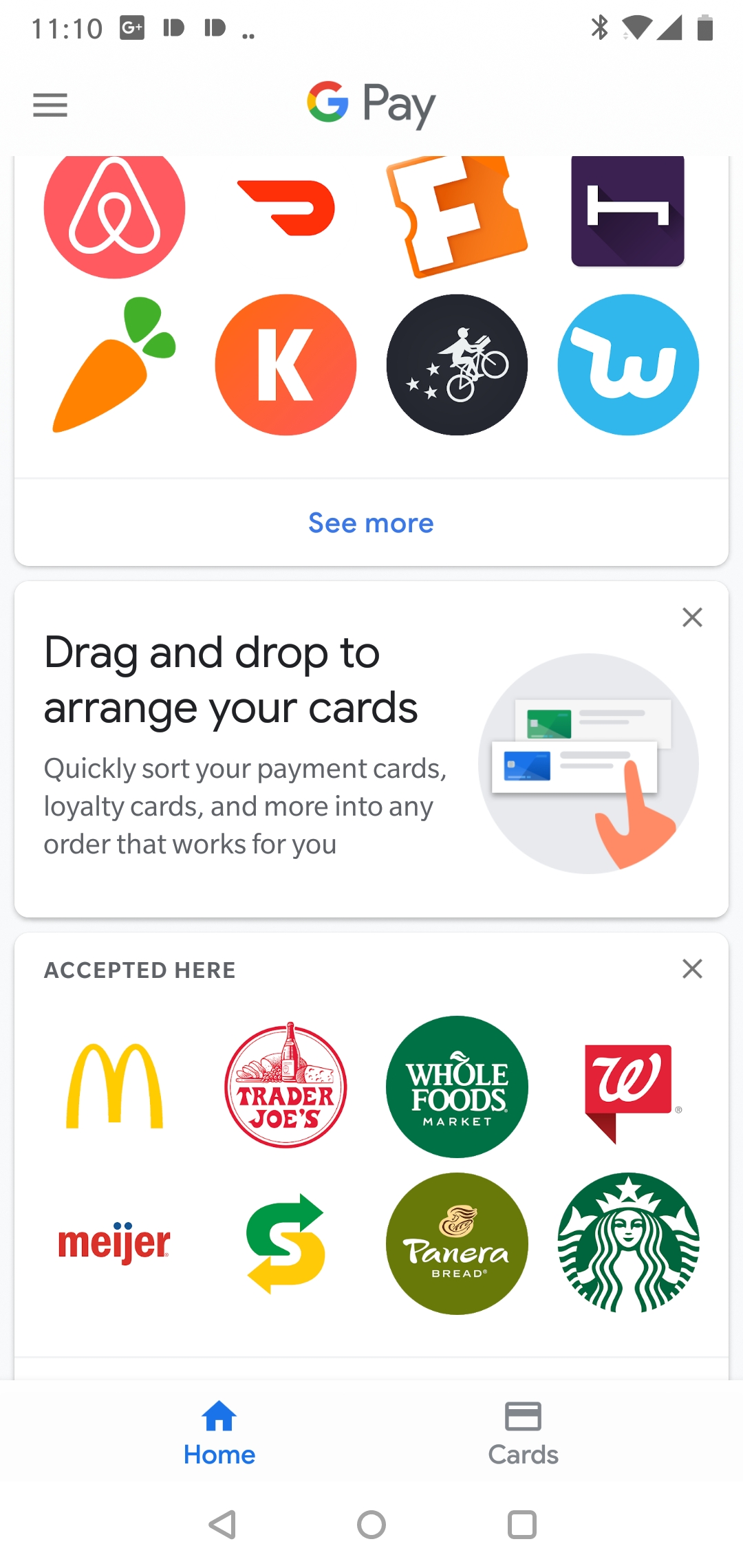Image resolution: width=743 pixels, height=1568 pixels.
Task: Tap the Wish icon
Action: pos(627,364)
